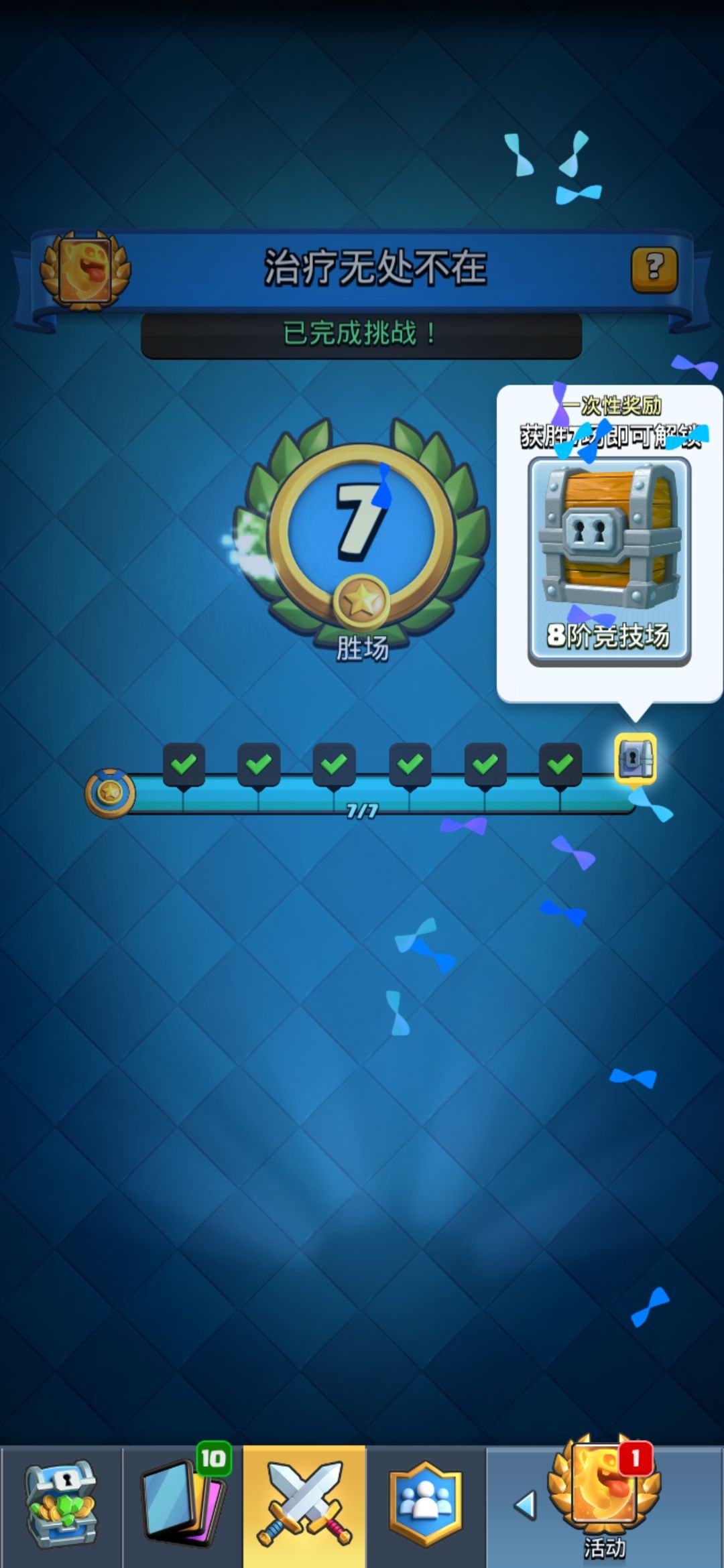Open the question mark help button
This screenshot has height=1568, width=724.
pos(654,269)
